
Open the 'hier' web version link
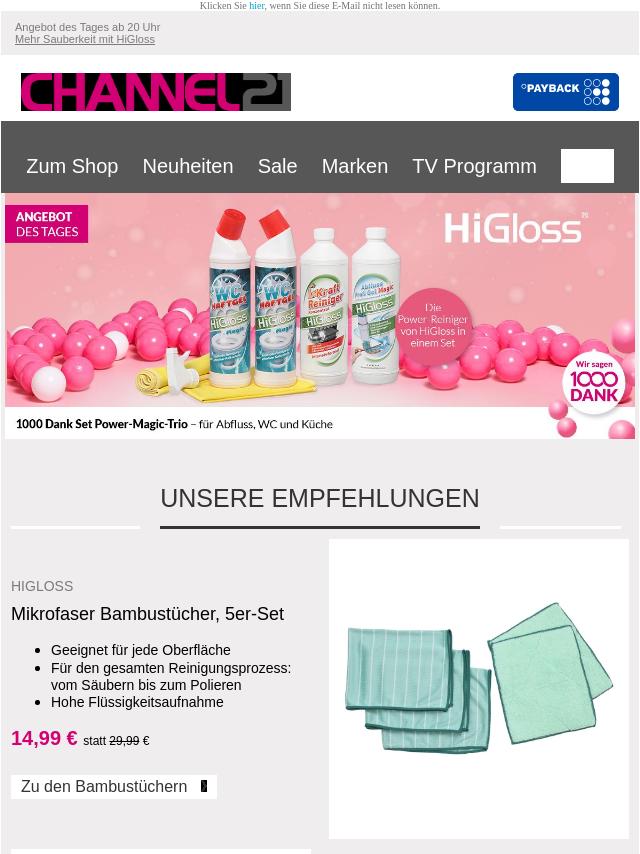click(x=257, y=6)
